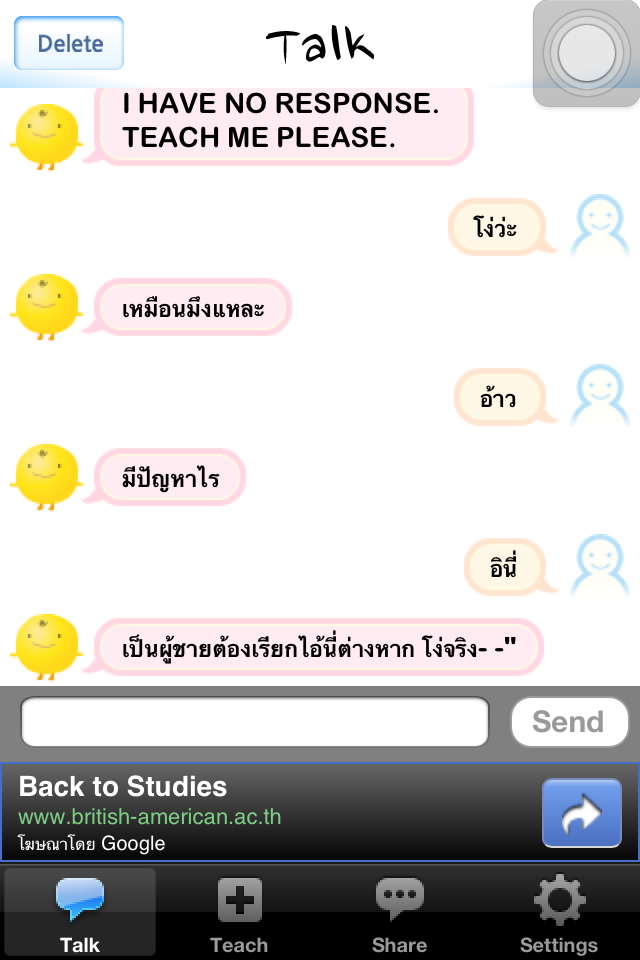
Task: Focus the message text field
Action: coord(255,722)
